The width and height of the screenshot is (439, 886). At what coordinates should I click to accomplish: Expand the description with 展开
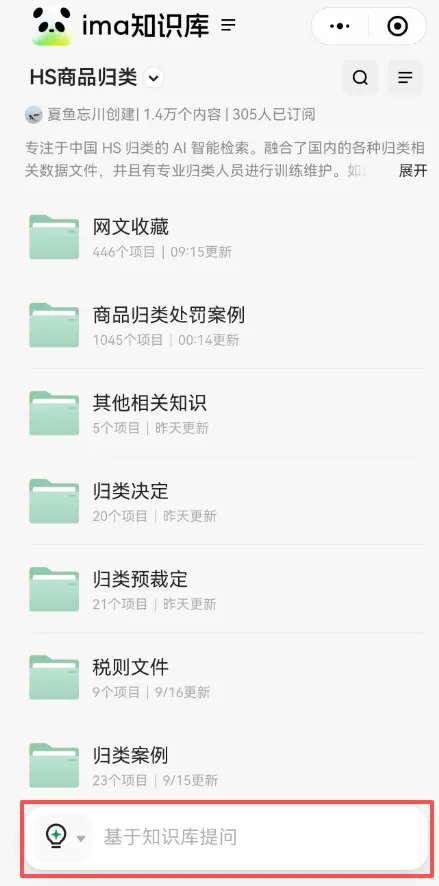413,171
